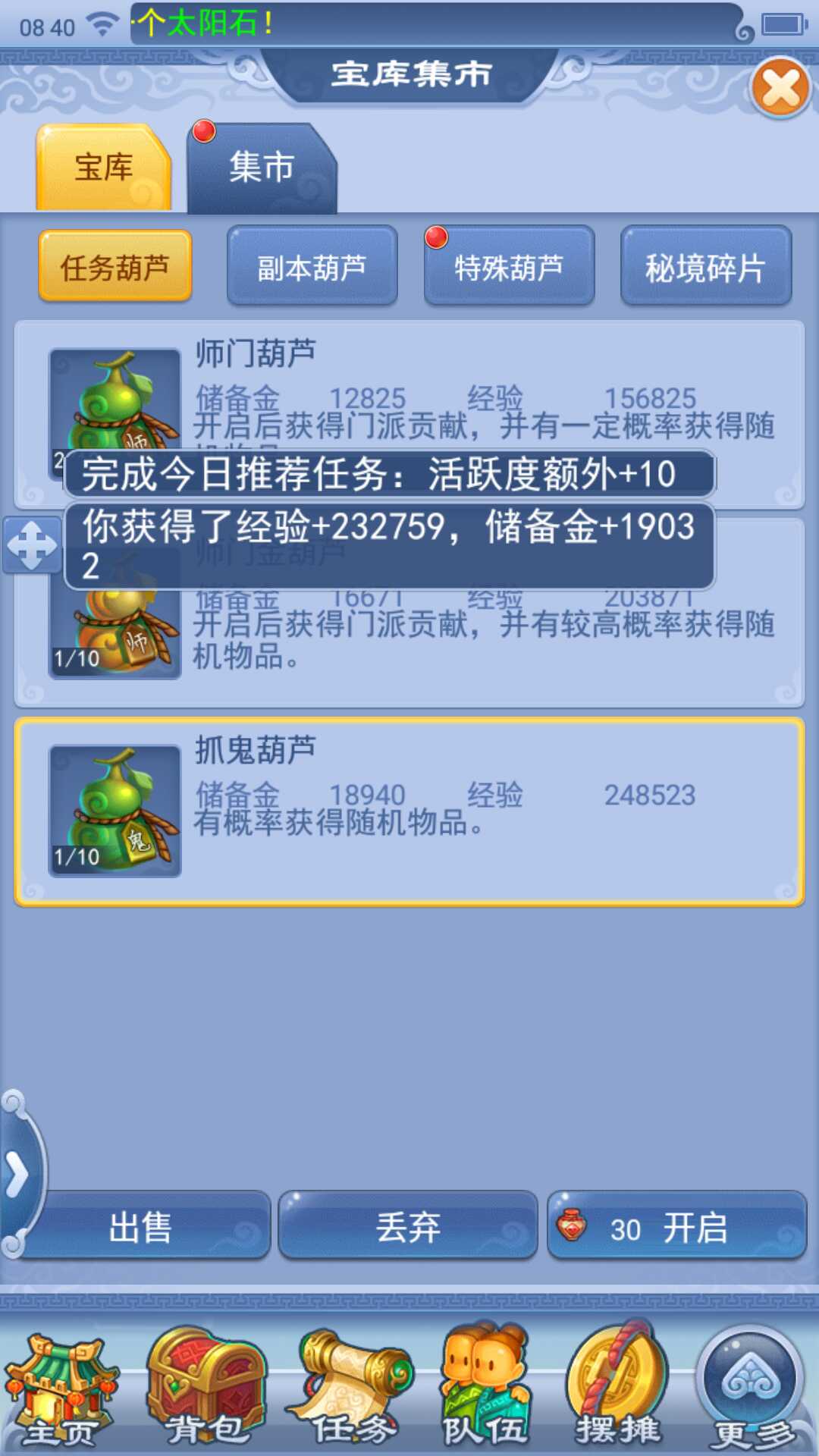819x1456 pixels.
Task: Close the 宝库集市 window
Action: (780, 87)
